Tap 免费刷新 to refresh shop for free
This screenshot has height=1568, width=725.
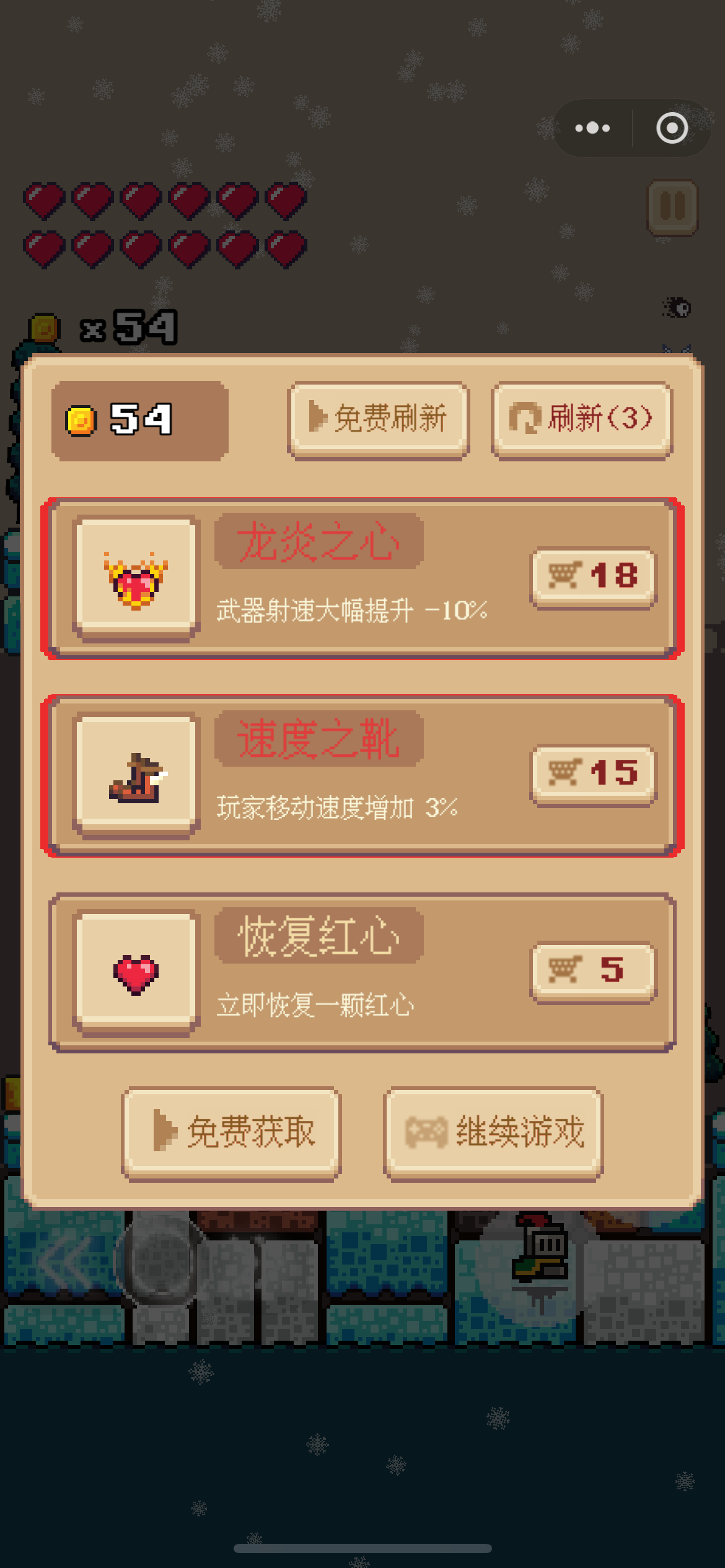point(378,419)
